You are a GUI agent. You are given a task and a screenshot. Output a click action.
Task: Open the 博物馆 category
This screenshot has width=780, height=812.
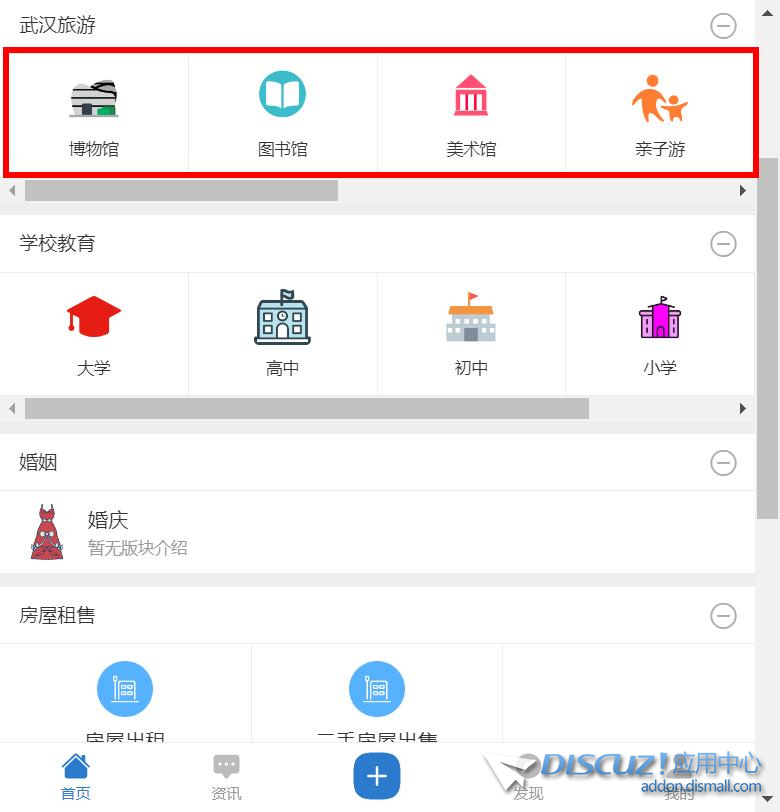pos(94,113)
